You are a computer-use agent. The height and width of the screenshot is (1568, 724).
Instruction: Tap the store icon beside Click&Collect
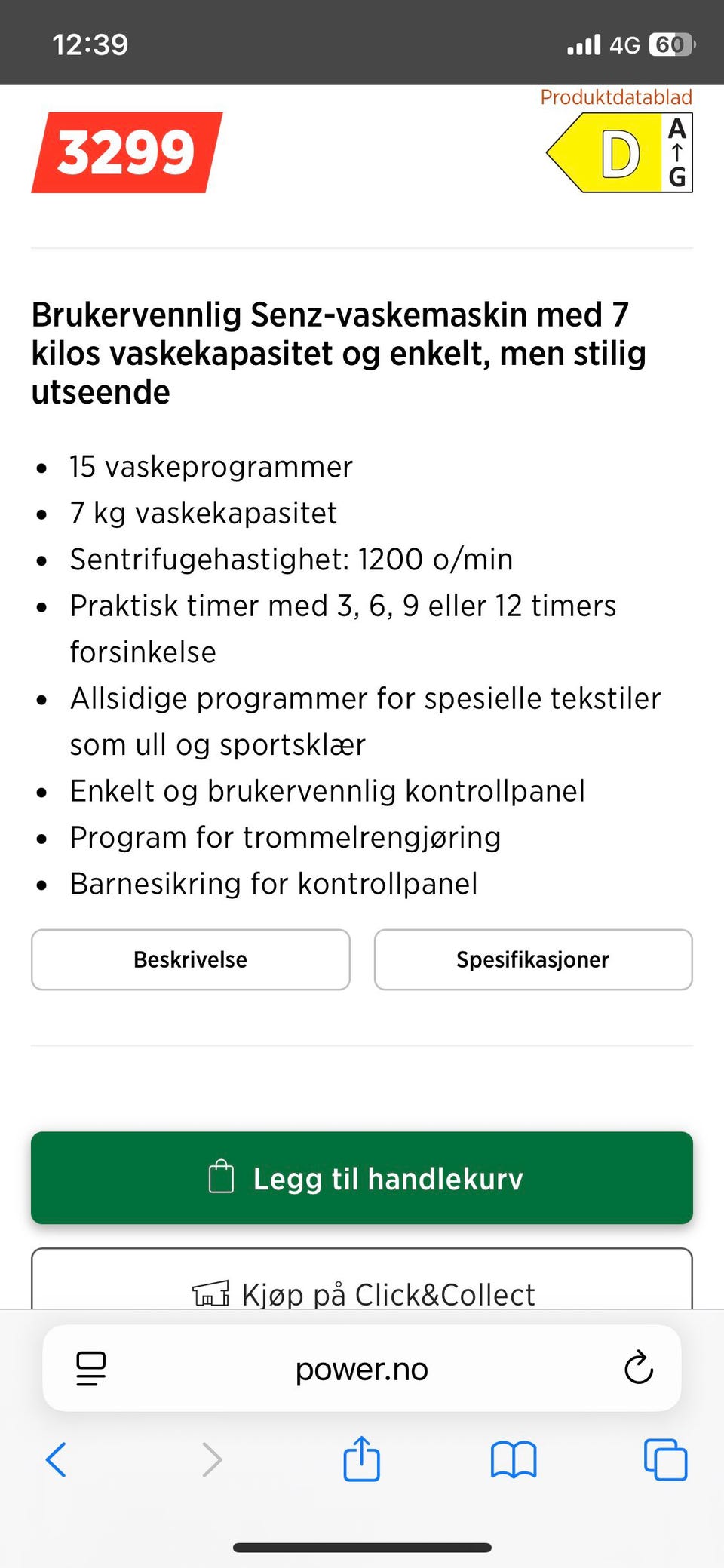coord(211,1292)
